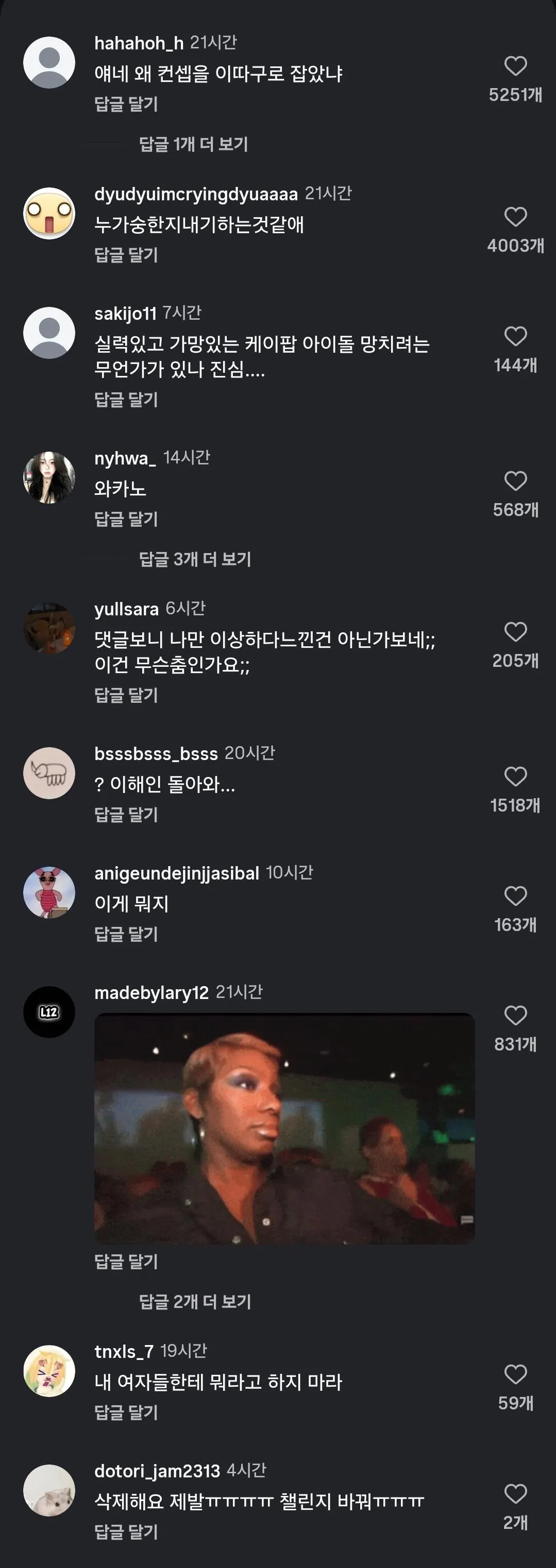
Task: Reply to yullsara's comment
Action: (x=126, y=695)
